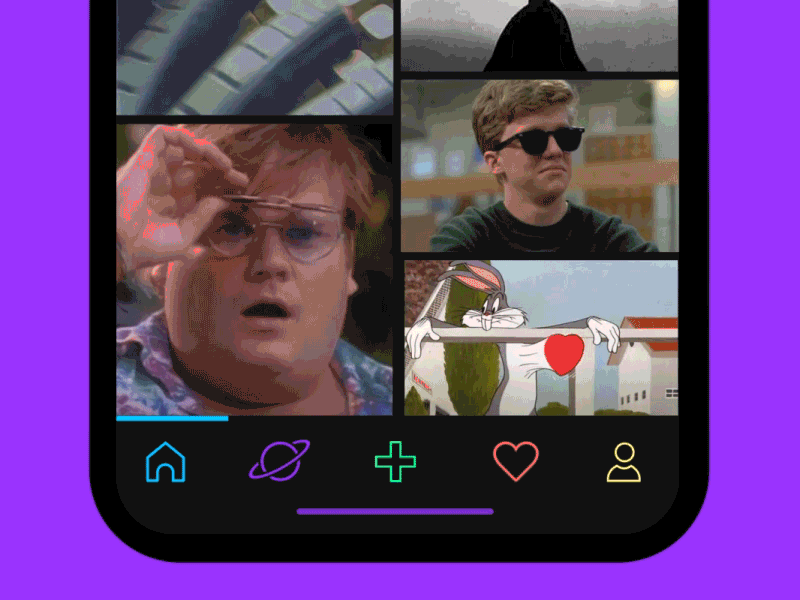Switch to the Home tab
The image size is (800, 600).
pyautogui.click(x=166, y=462)
